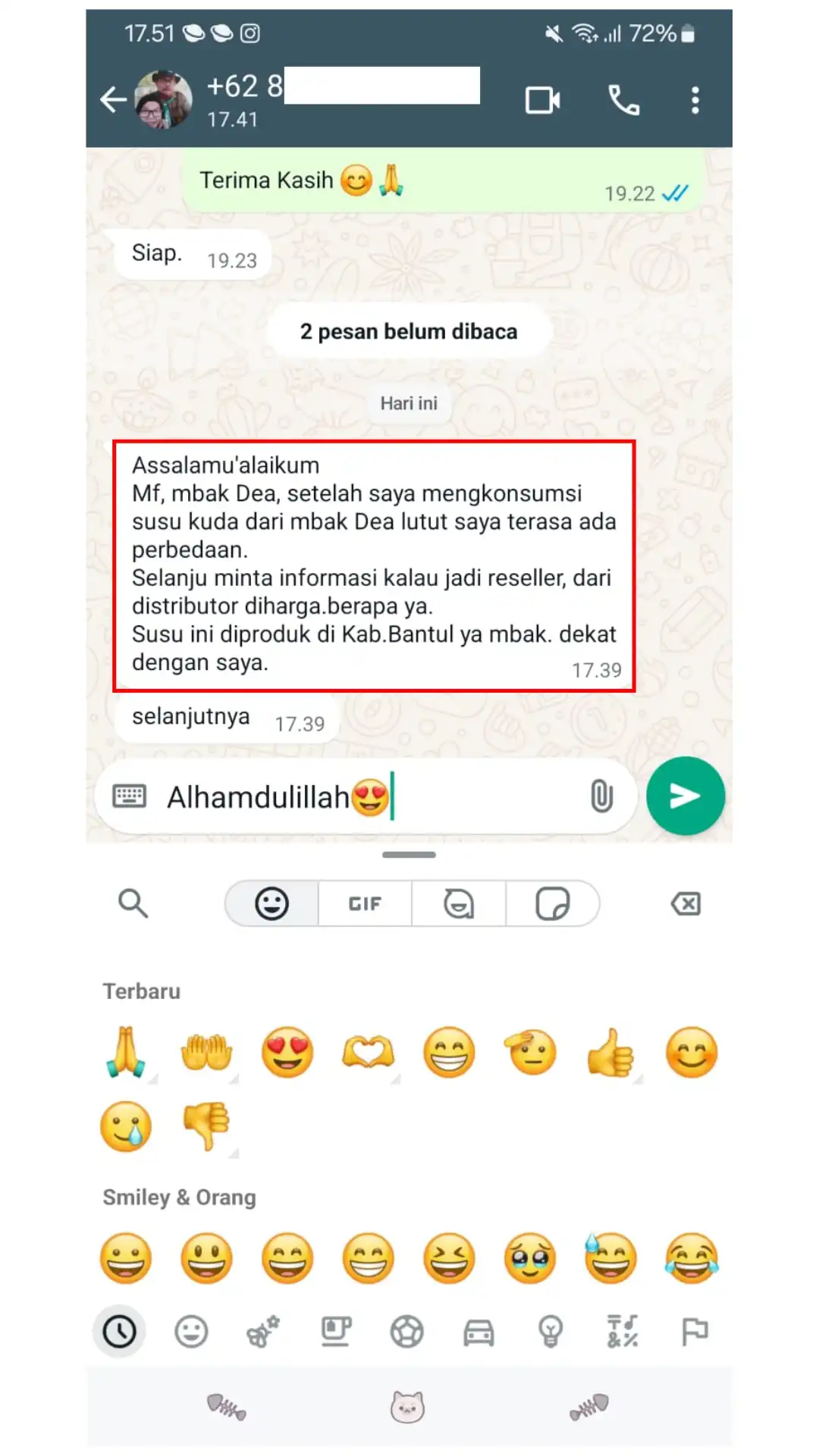The height and width of the screenshot is (1456, 819).
Task: Open the attachment paperclip
Action: tap(601, 796)
